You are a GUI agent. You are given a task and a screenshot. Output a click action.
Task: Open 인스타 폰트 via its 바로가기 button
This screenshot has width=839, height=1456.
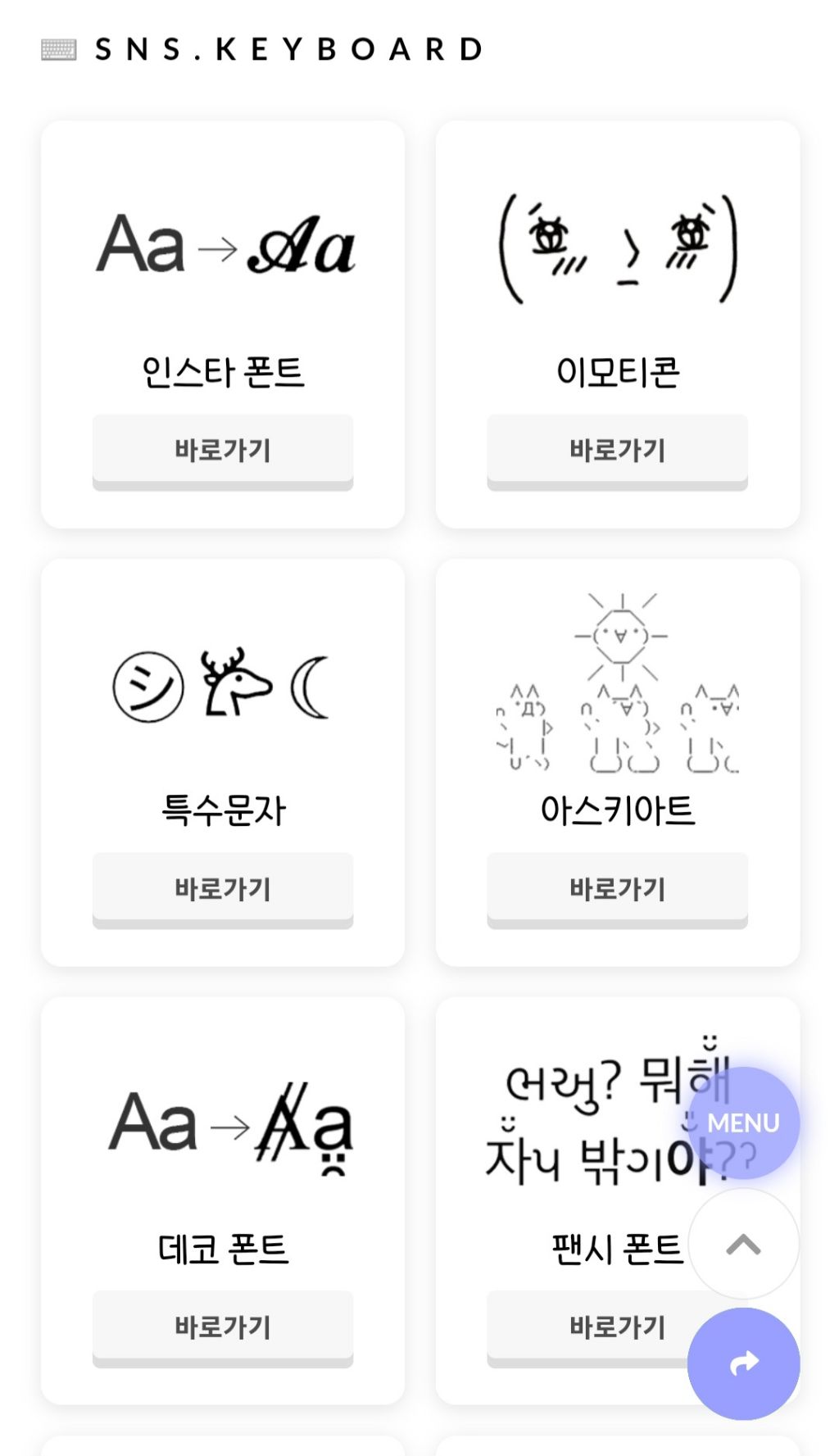click(x=222, y=449)
